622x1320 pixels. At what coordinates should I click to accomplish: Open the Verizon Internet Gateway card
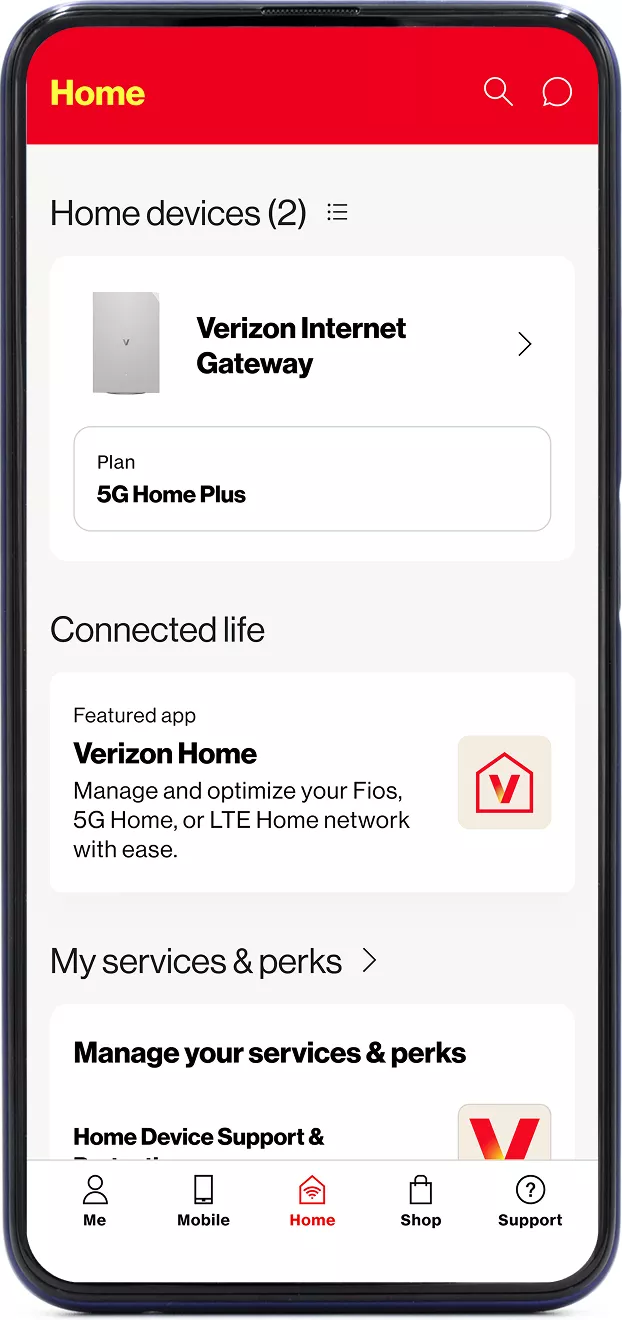(312, 346)
